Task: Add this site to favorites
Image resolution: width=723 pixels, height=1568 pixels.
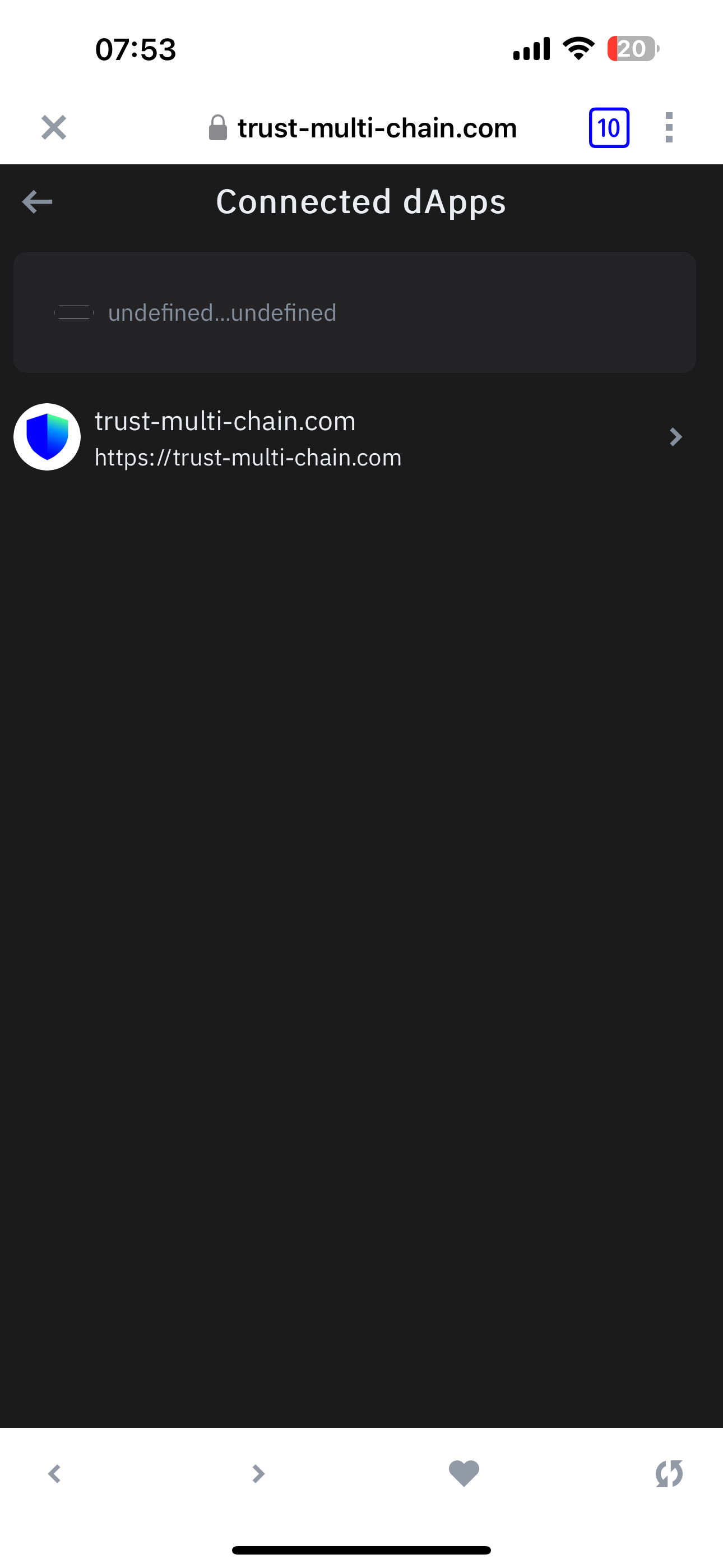Action: 464,1474
